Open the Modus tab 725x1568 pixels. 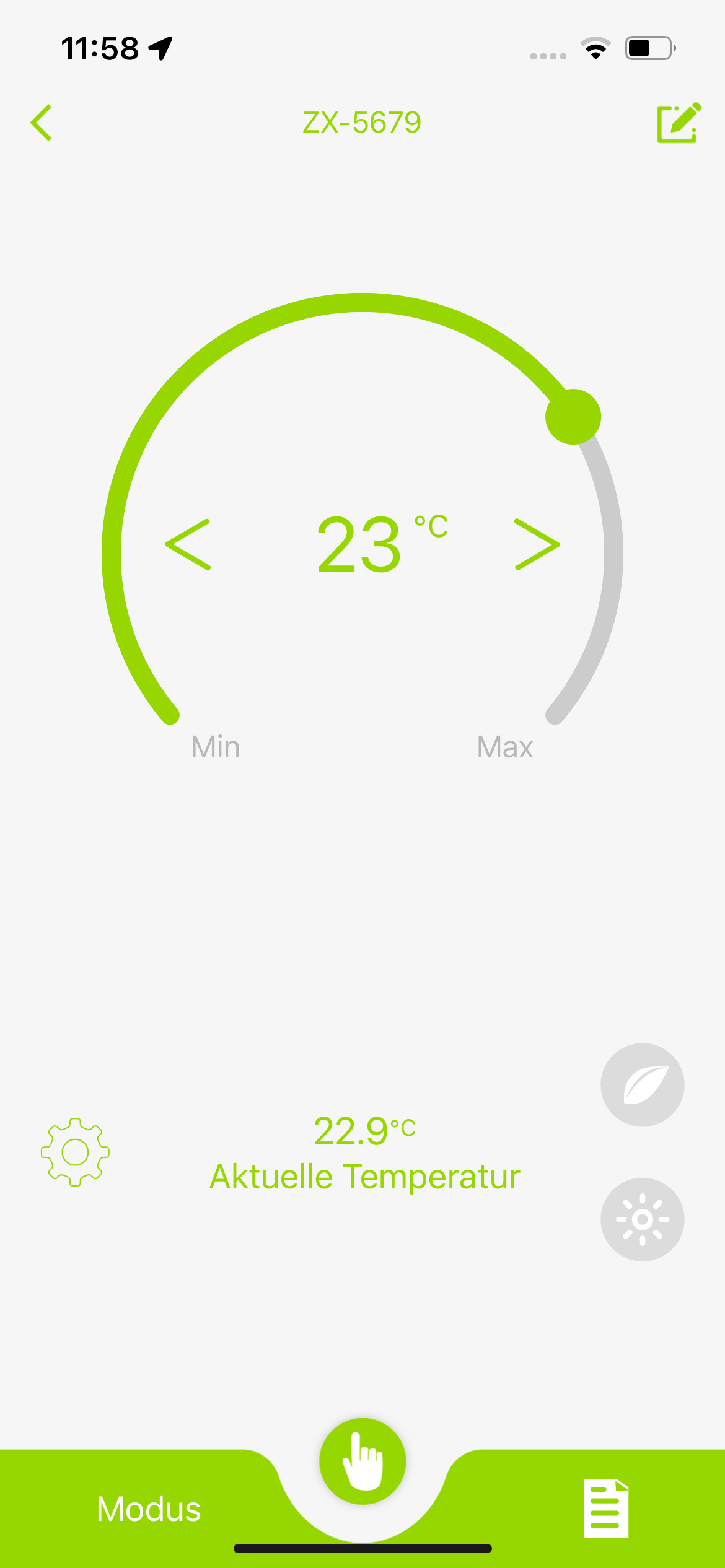pyautogui.click(x=149, y=1509)
